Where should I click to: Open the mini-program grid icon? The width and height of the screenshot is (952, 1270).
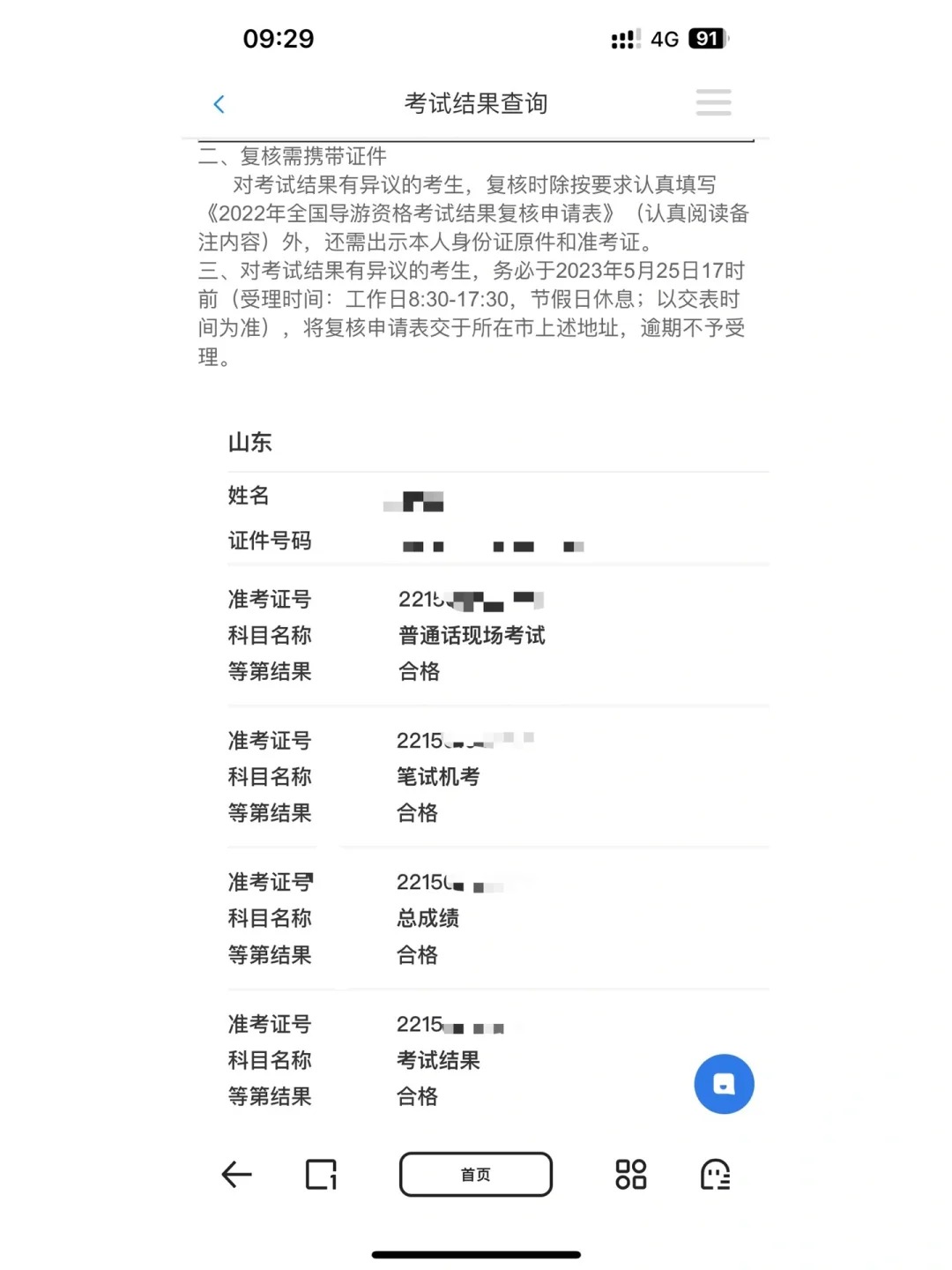(629, 1175)
